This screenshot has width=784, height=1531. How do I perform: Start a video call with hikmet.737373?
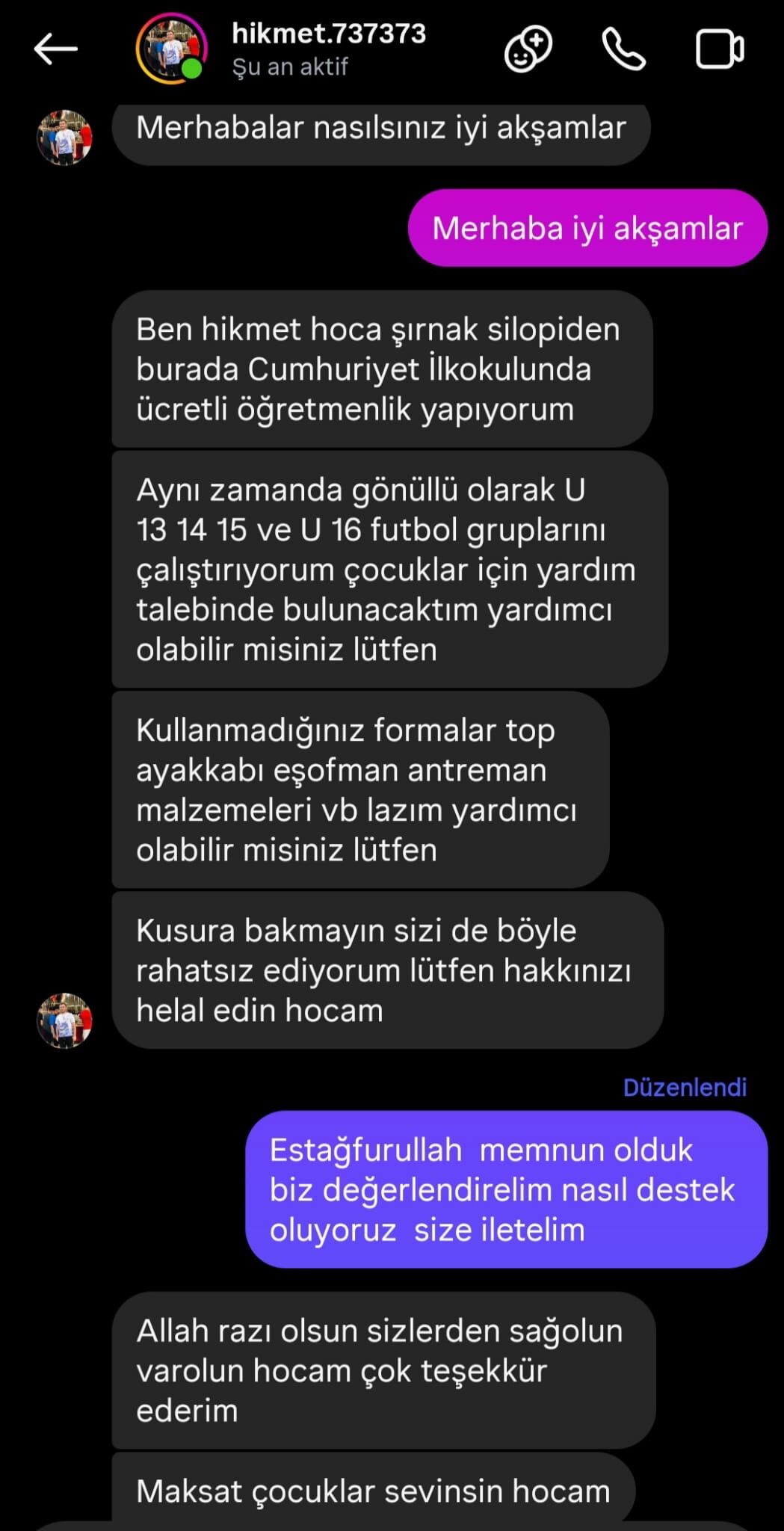tap(720, 49)
